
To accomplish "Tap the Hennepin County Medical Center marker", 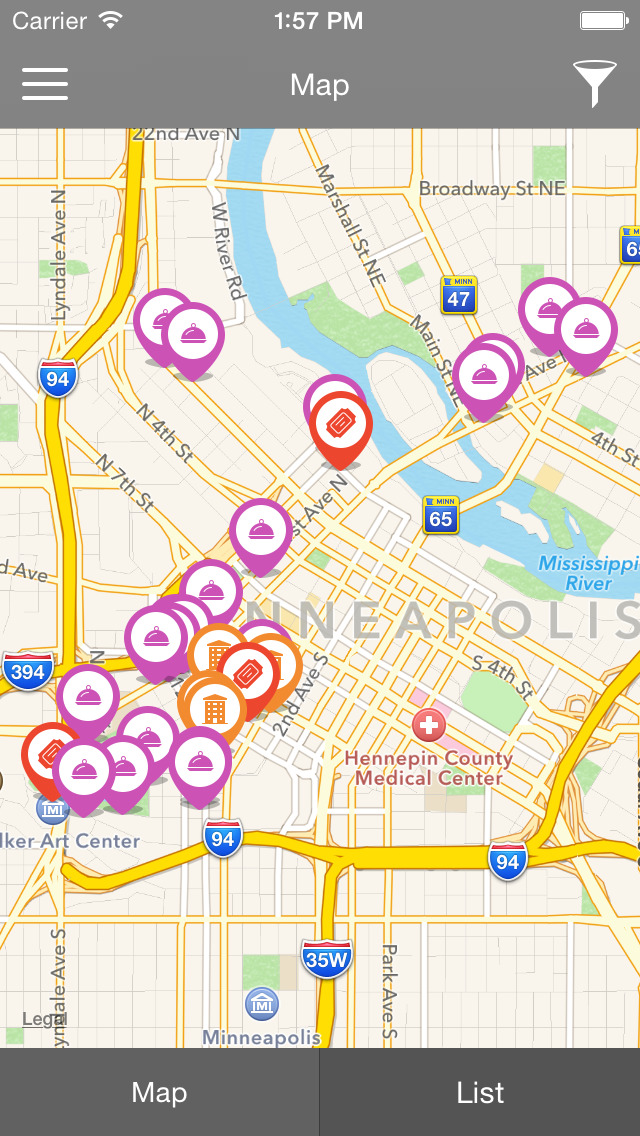I will 429,725.
